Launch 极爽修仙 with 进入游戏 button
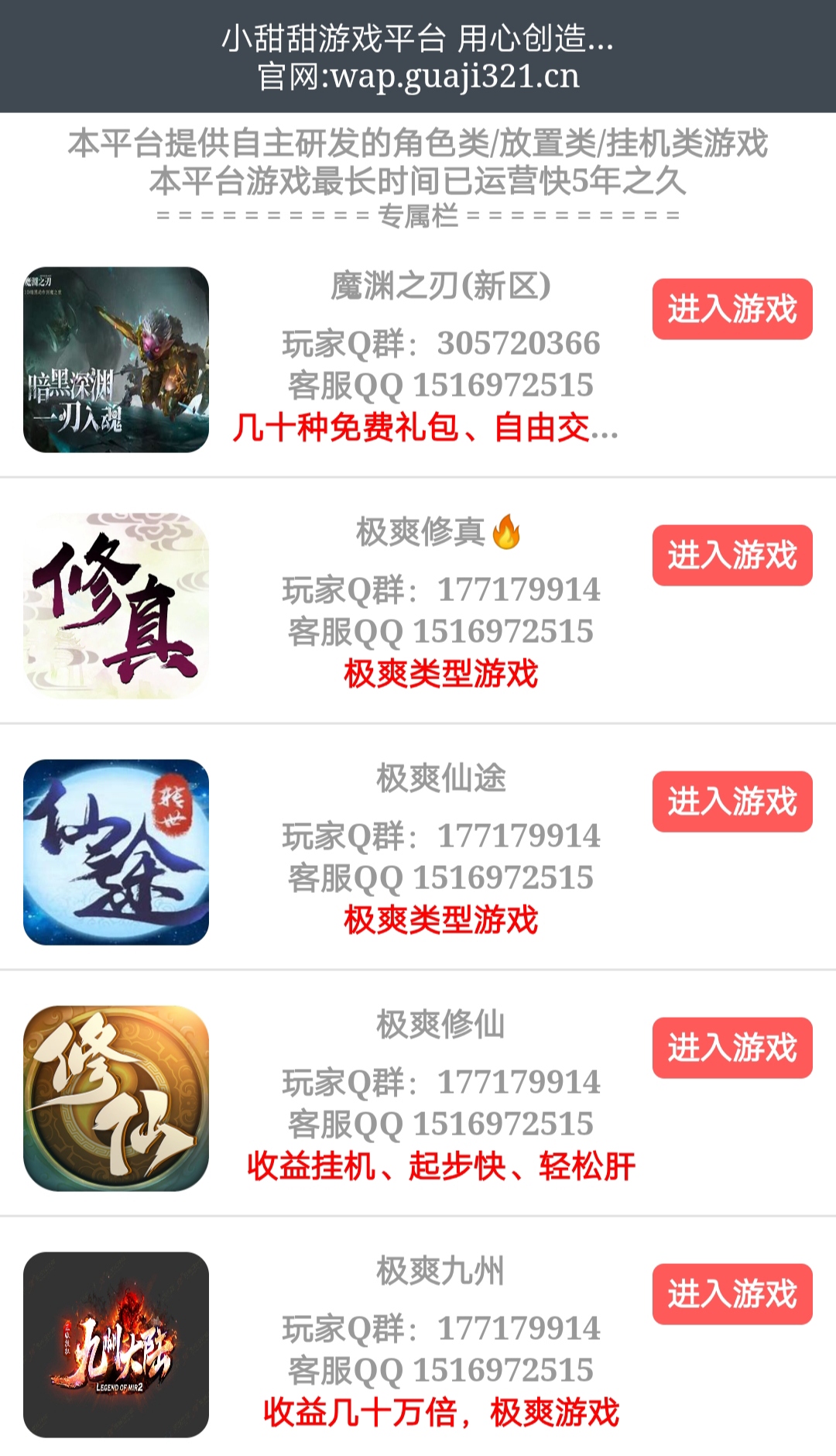 [731, 1048]
